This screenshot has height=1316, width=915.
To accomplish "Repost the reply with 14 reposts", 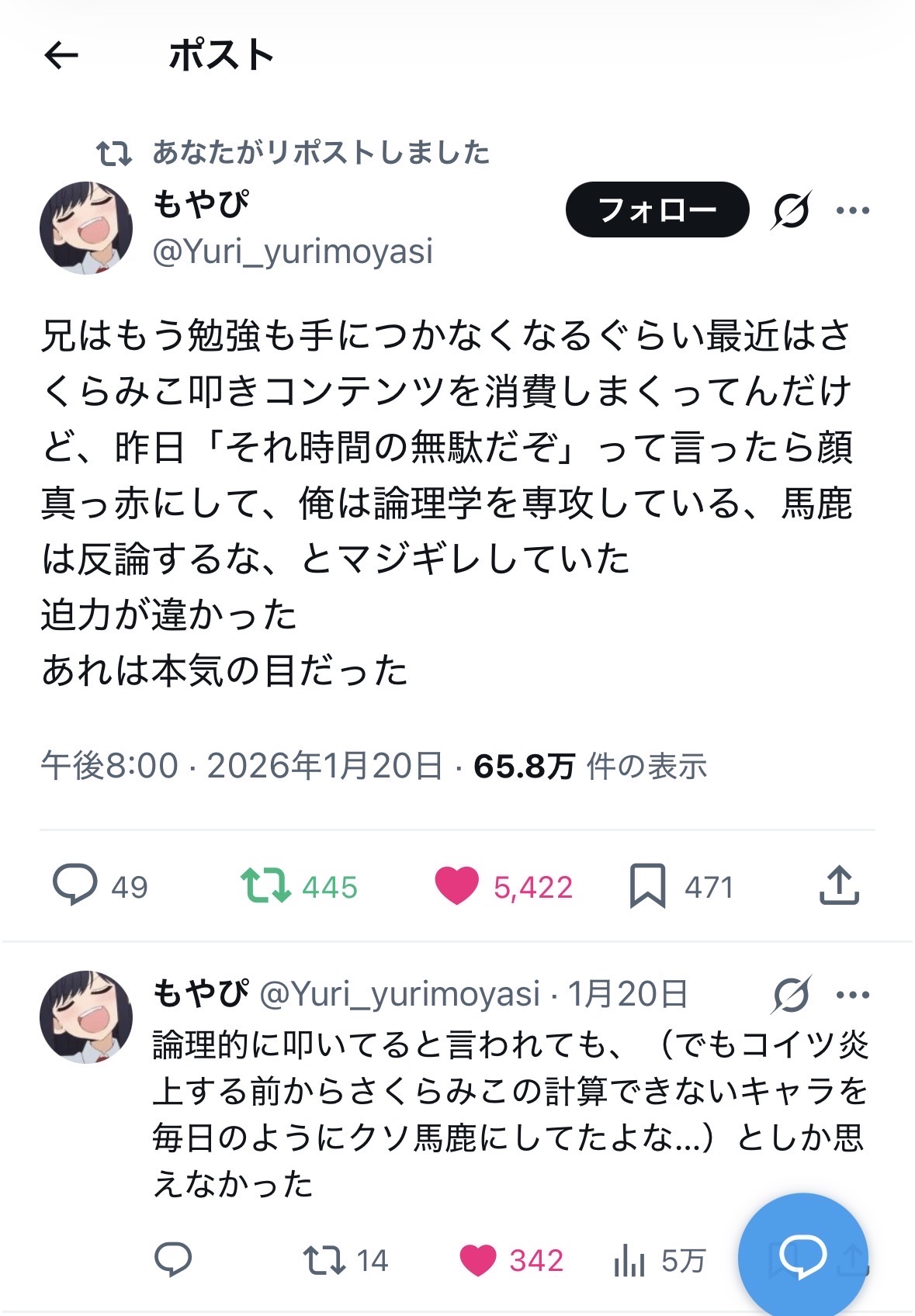I will [x=324, y=1260].
